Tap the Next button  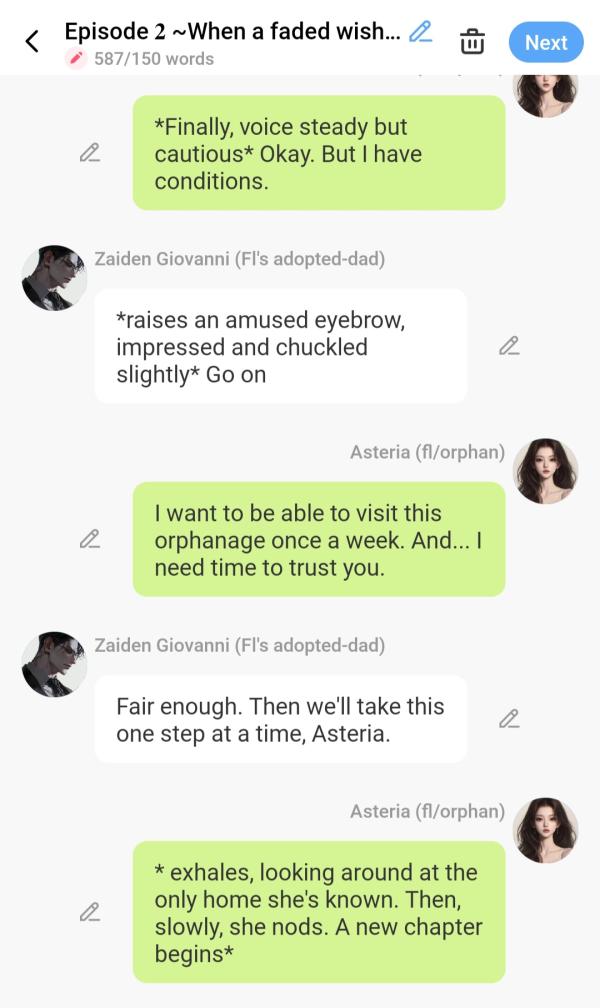pyautogui.click(x=545, y=42)
